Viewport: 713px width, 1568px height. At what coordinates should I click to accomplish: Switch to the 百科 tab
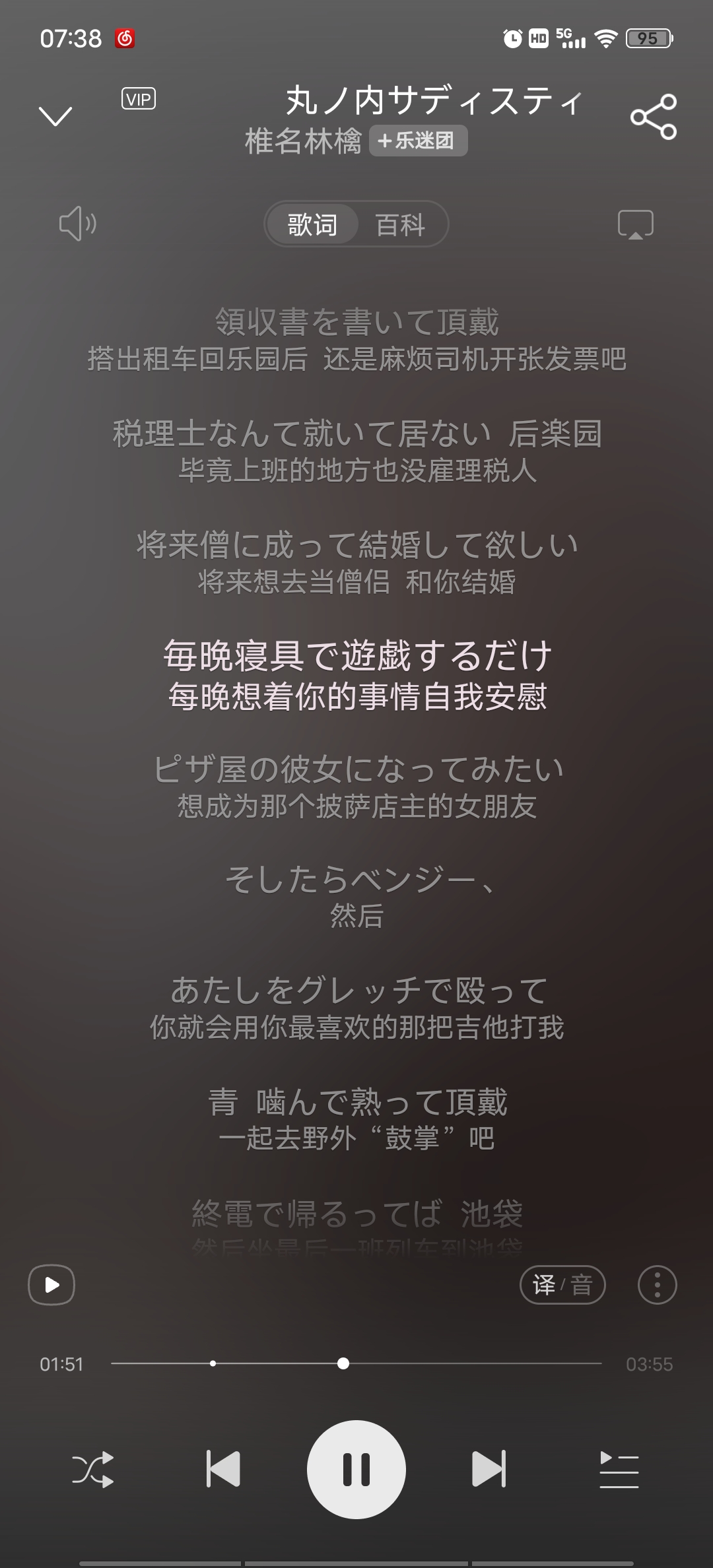tap(400, 225)
